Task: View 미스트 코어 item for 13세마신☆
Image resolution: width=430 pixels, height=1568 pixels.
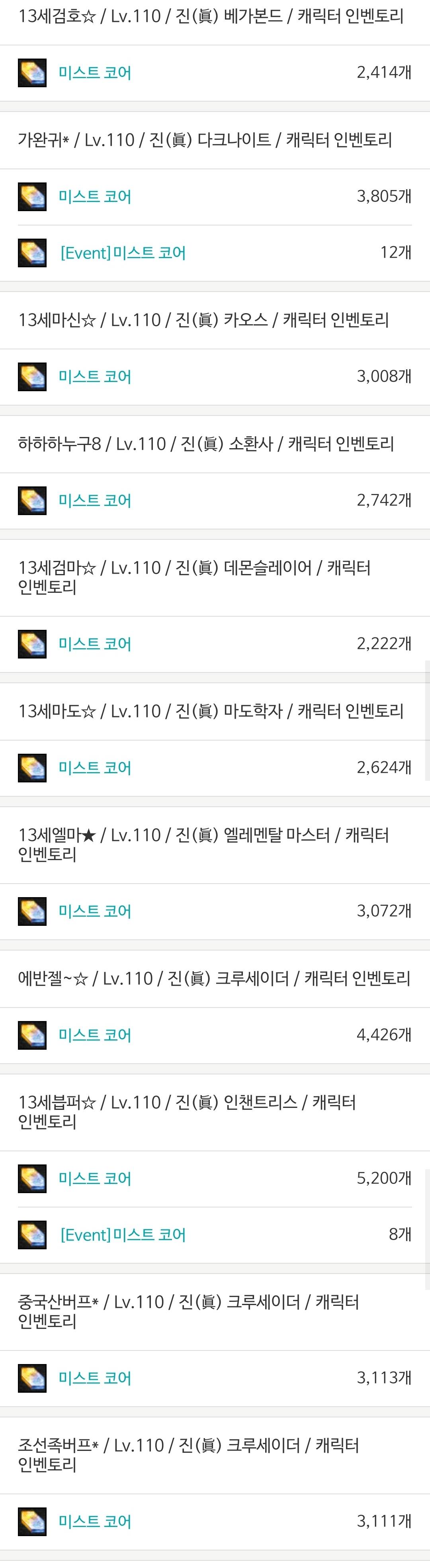Action: click(95, 377)
